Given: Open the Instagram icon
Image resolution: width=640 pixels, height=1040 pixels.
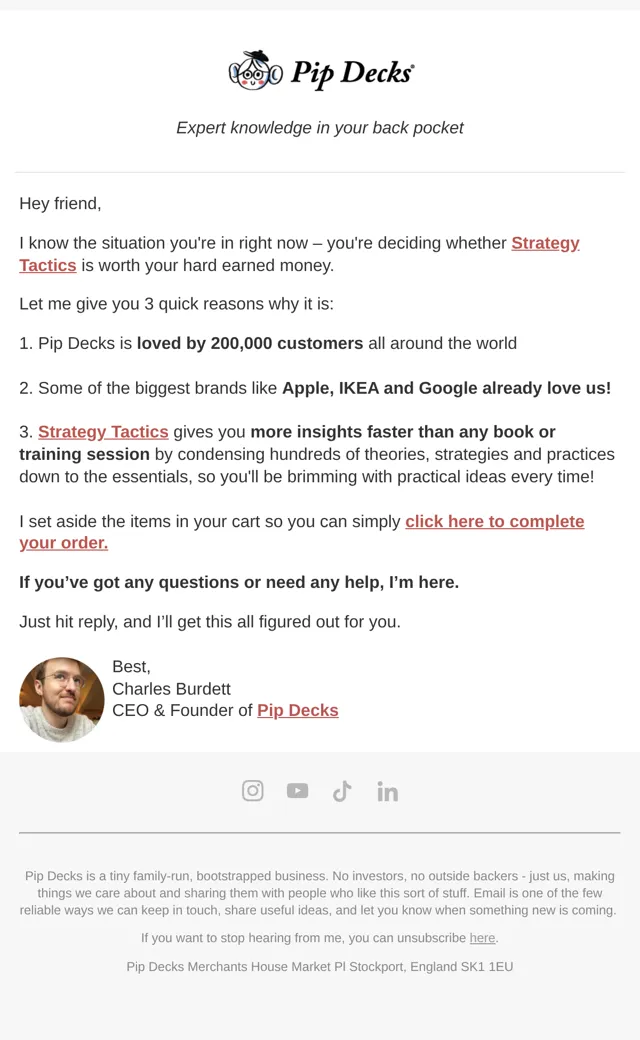Looking at the screenshot, I should [253, 791].
